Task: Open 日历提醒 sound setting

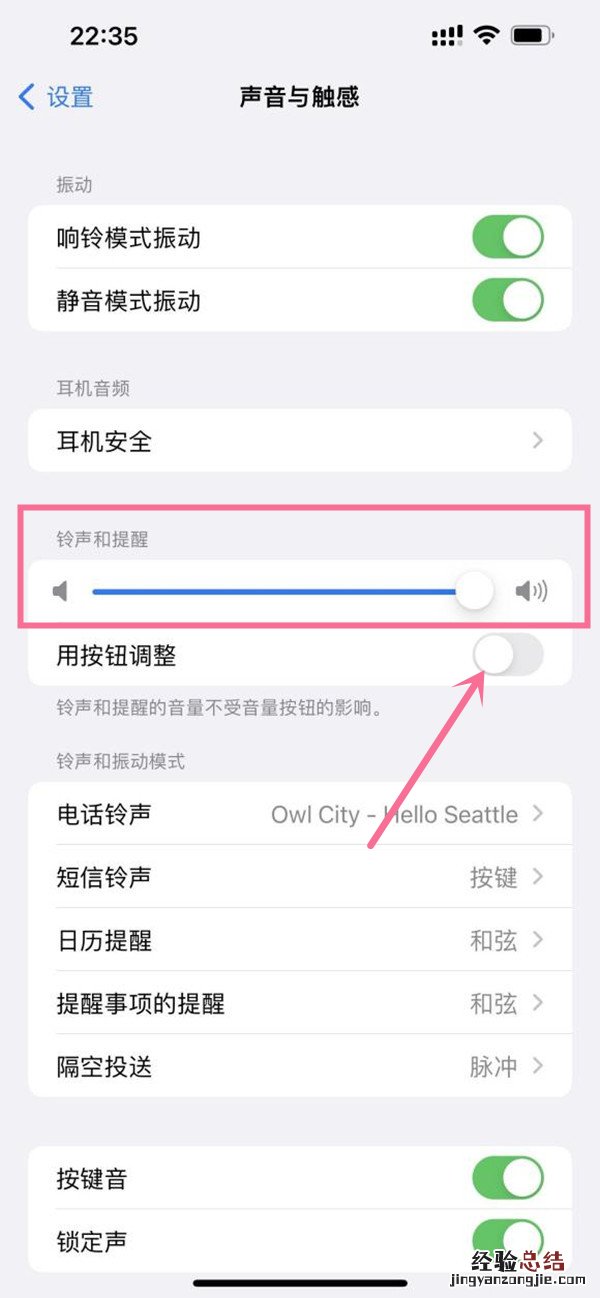Action: [x=300, y=940]
